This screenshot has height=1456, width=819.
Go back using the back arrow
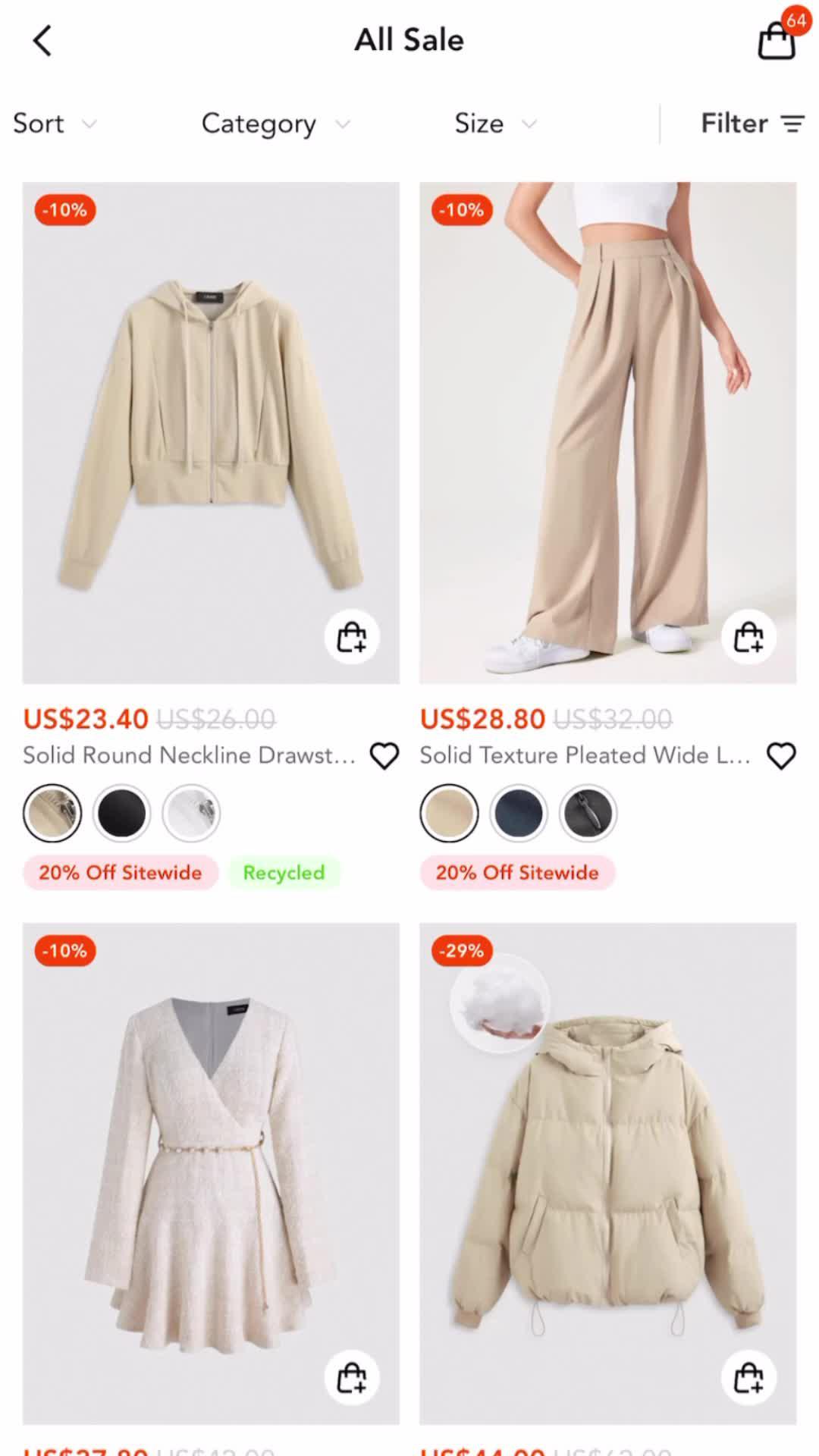tap(42, 39)
